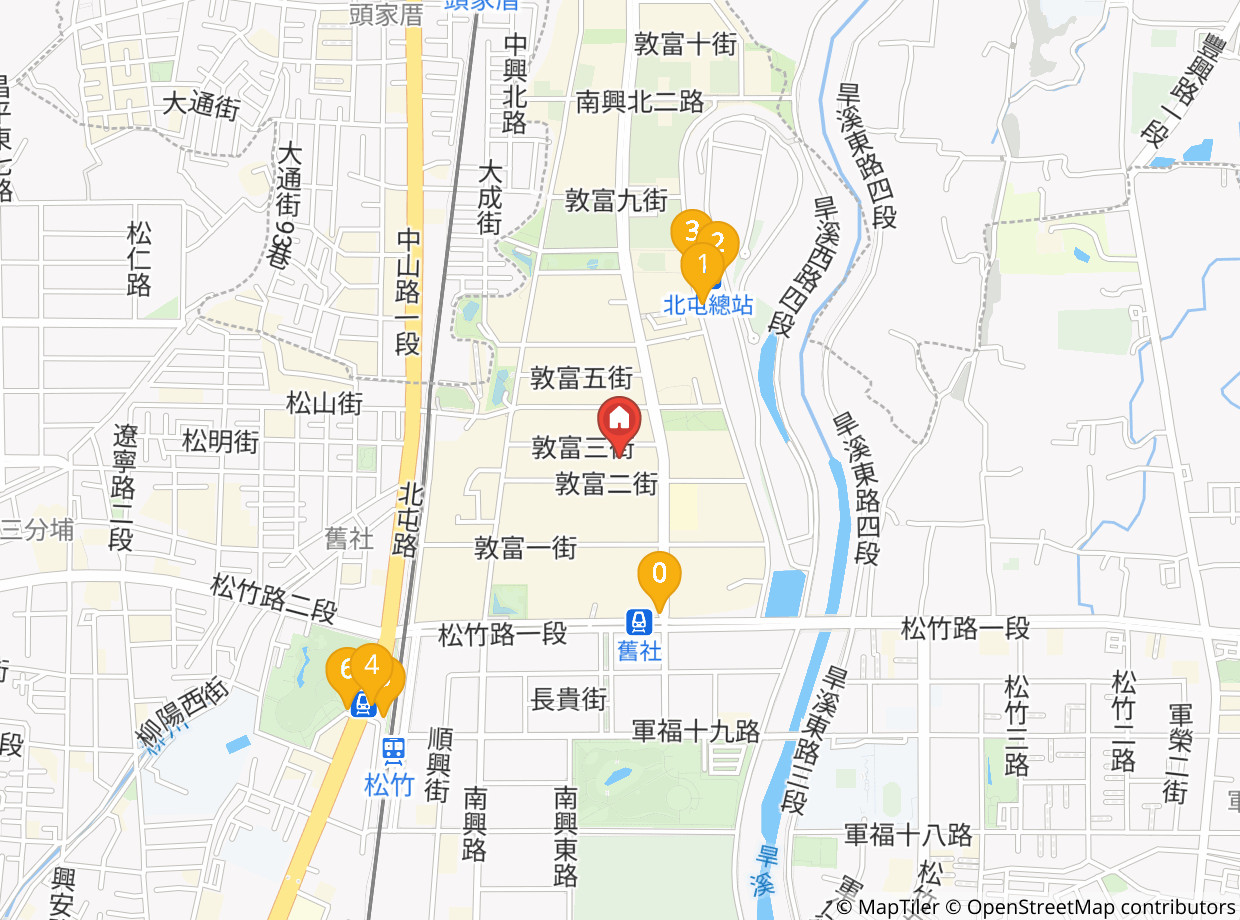Tap the red home marker
Image resolution: width=1240 pixels, height=920 pixels.
tap(619, 422)
